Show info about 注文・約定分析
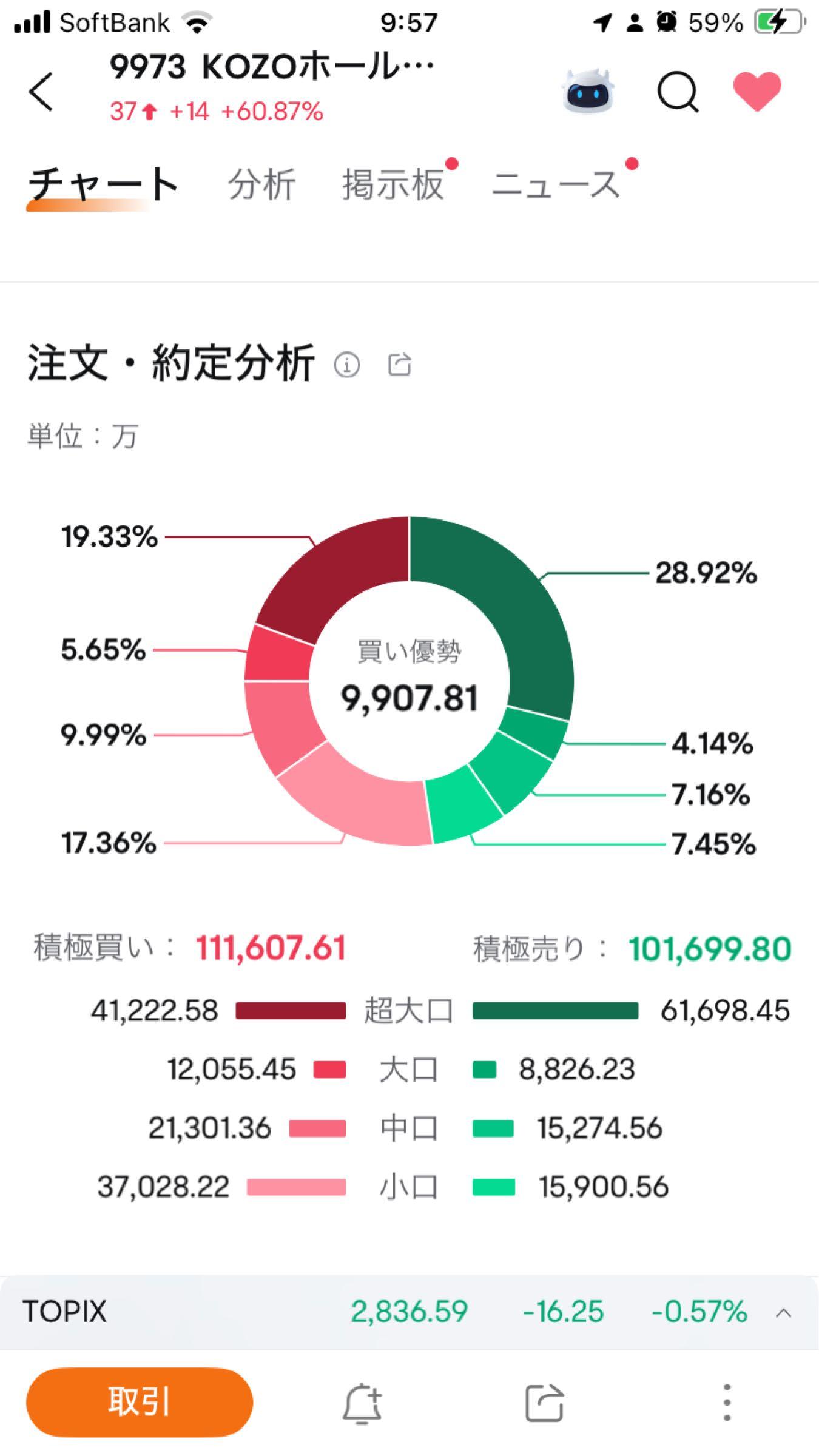The height and width of the screenshot is (1456, 819). (x=347, y=365)
